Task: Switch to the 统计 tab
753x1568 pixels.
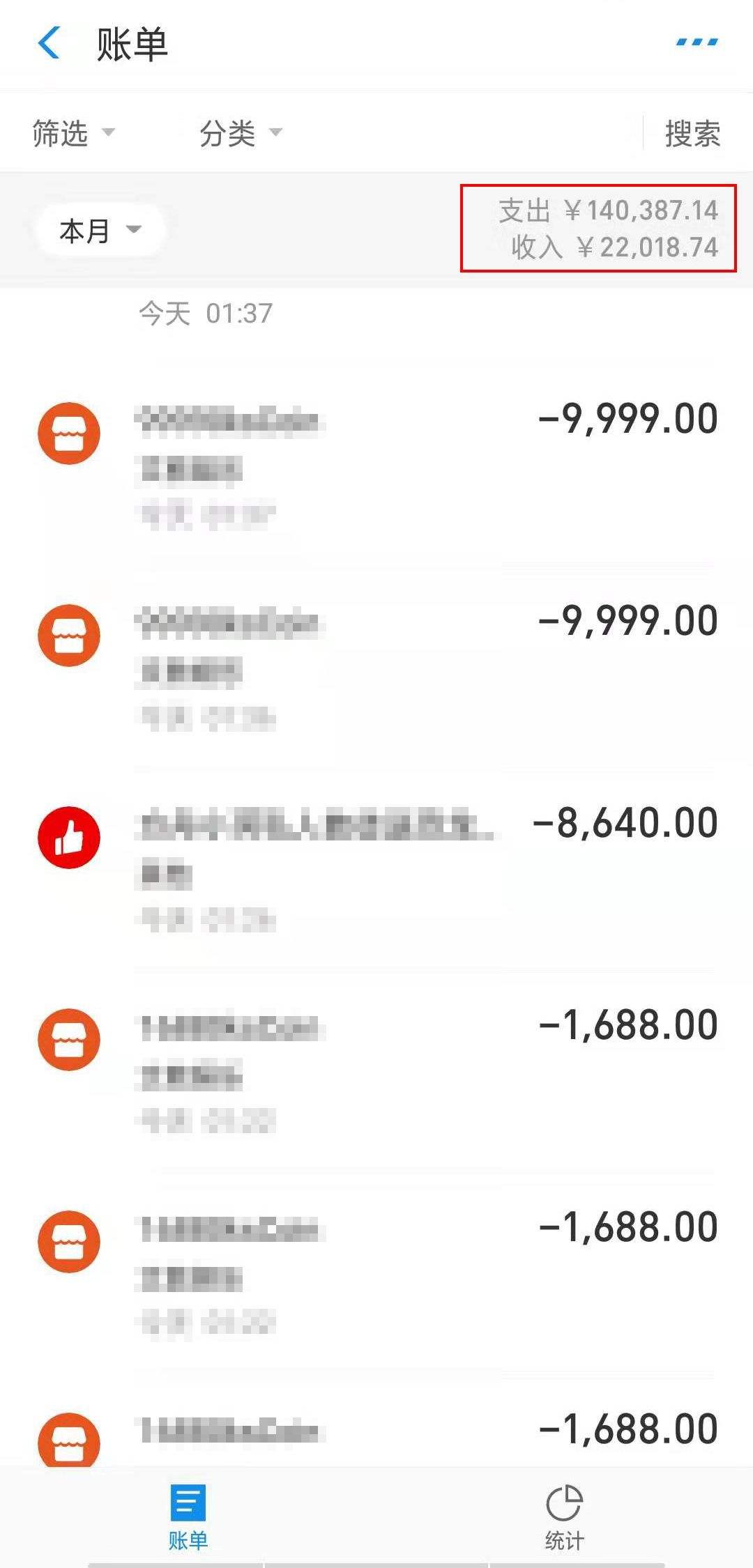Action: pos(564,1516)
